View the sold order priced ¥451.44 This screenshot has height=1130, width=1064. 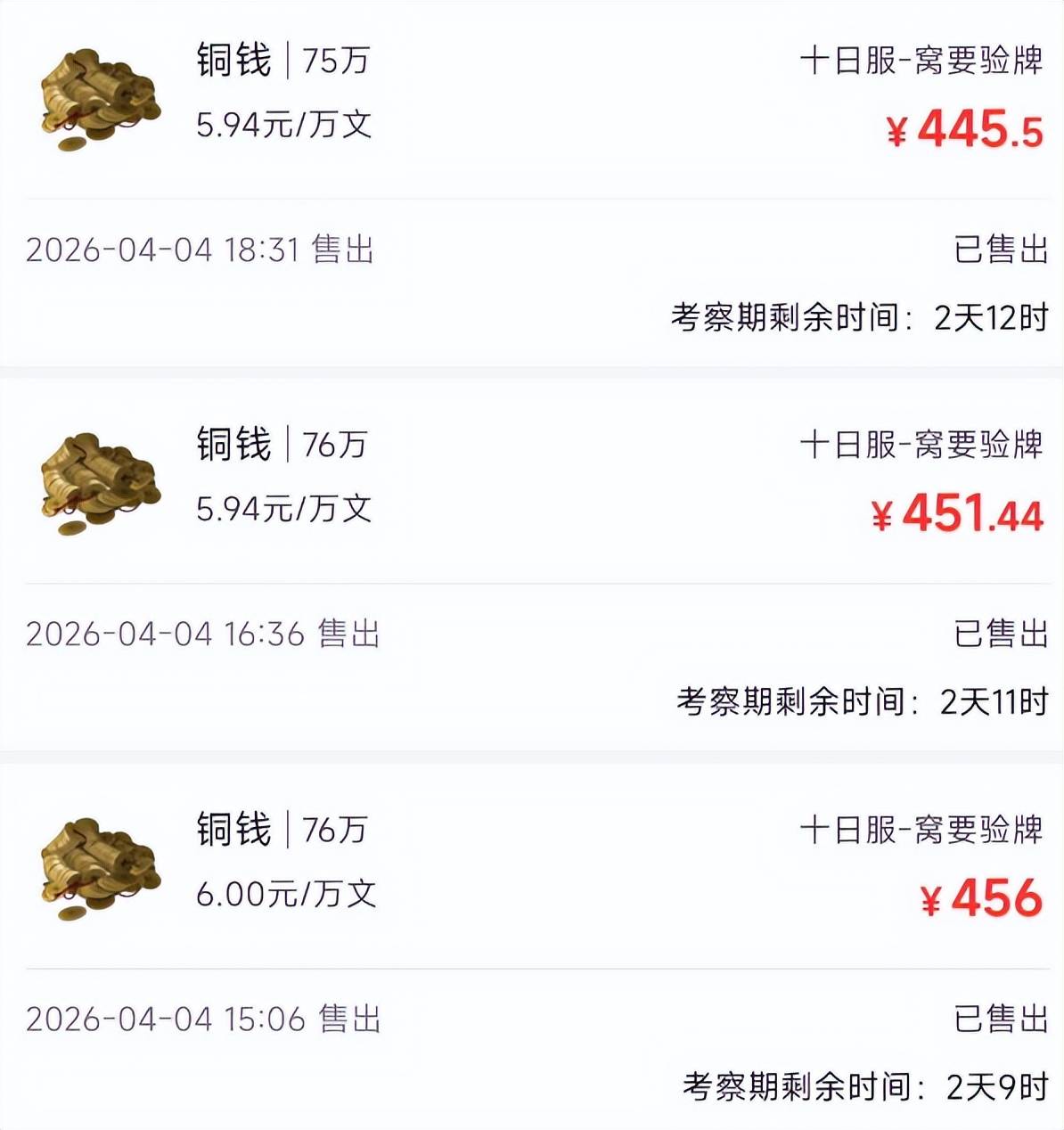(x=532, y=481)
